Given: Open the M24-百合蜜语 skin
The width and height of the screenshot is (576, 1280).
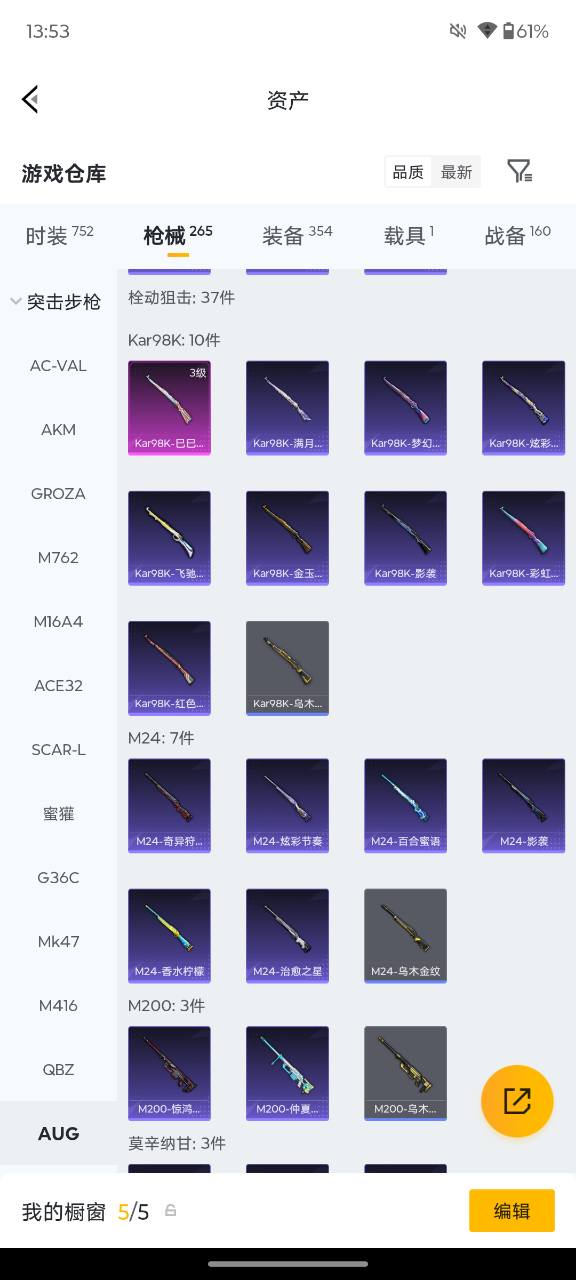Looking at the screenshot, I should click(405, 805).
